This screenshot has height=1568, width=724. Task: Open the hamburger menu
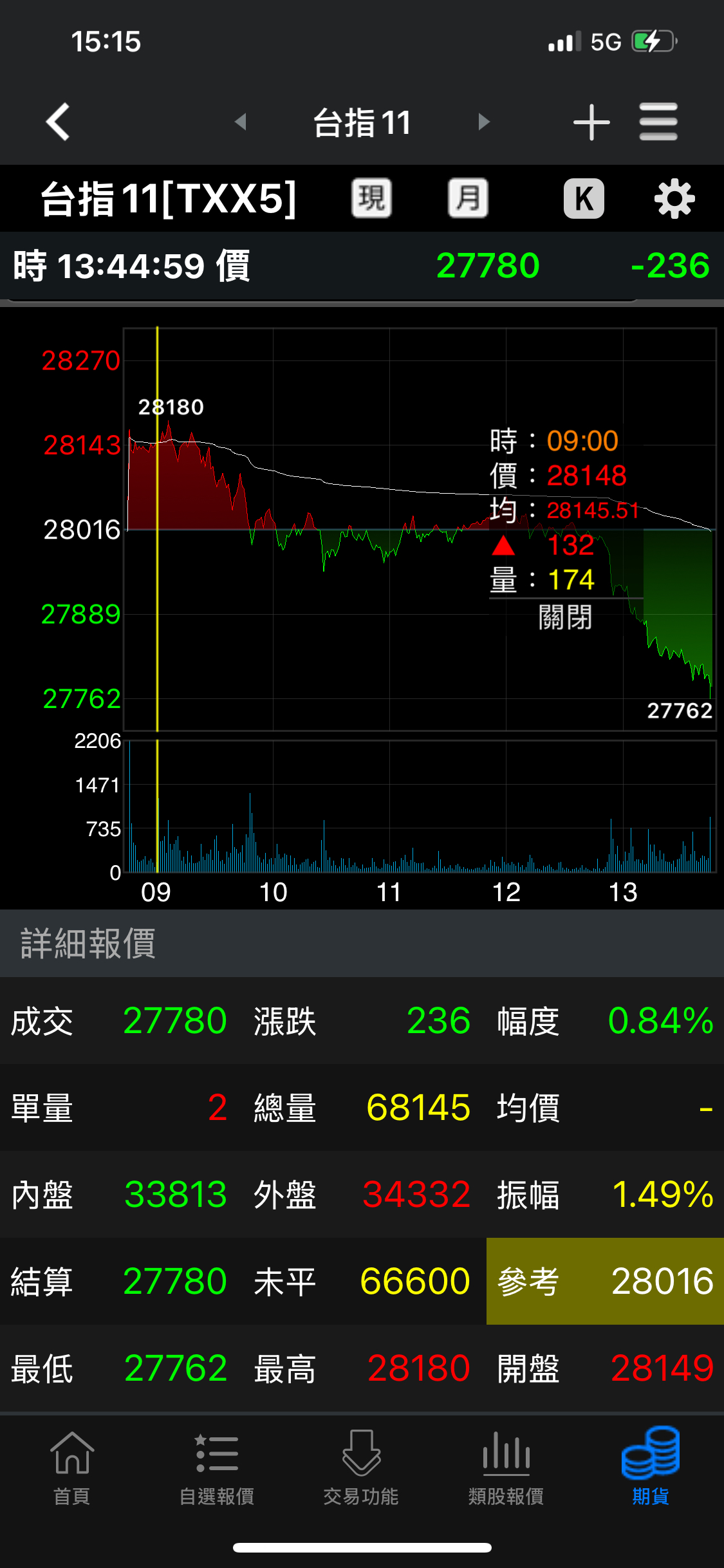[658, 122]
